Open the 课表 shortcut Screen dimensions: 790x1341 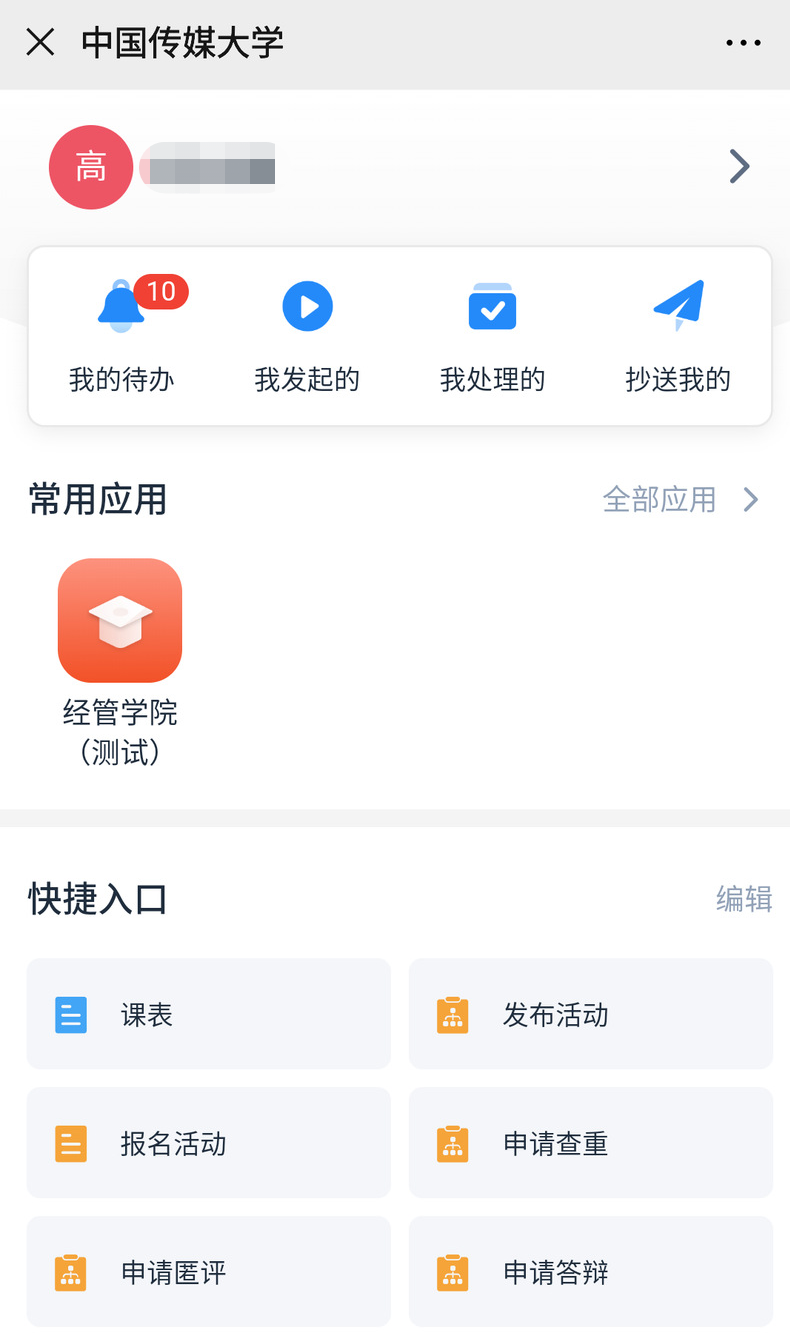tap(208, 1014)
